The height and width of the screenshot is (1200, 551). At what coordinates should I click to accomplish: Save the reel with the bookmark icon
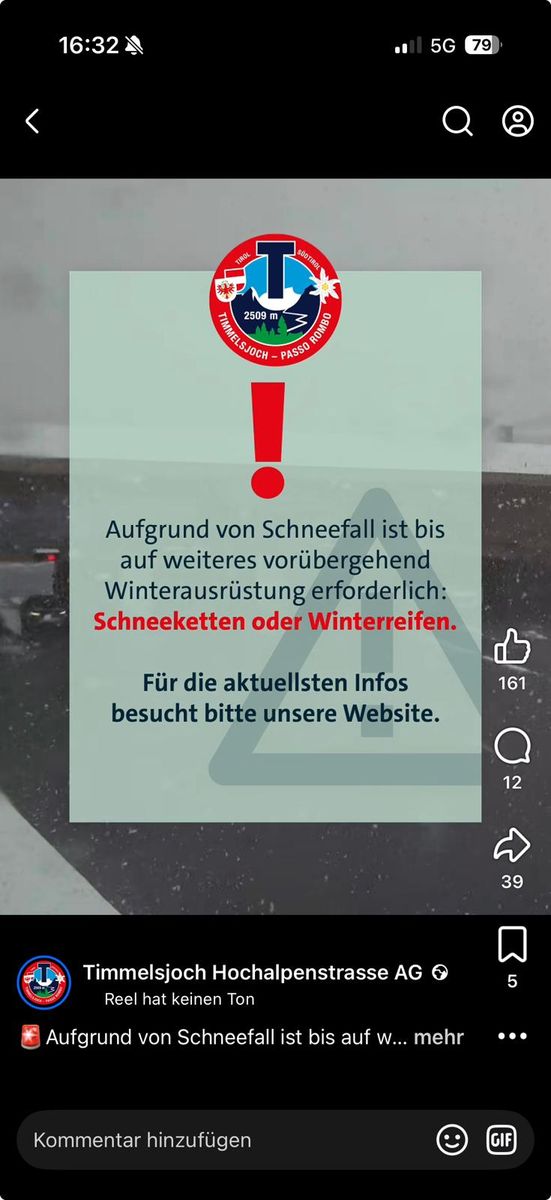pos(512,944)
